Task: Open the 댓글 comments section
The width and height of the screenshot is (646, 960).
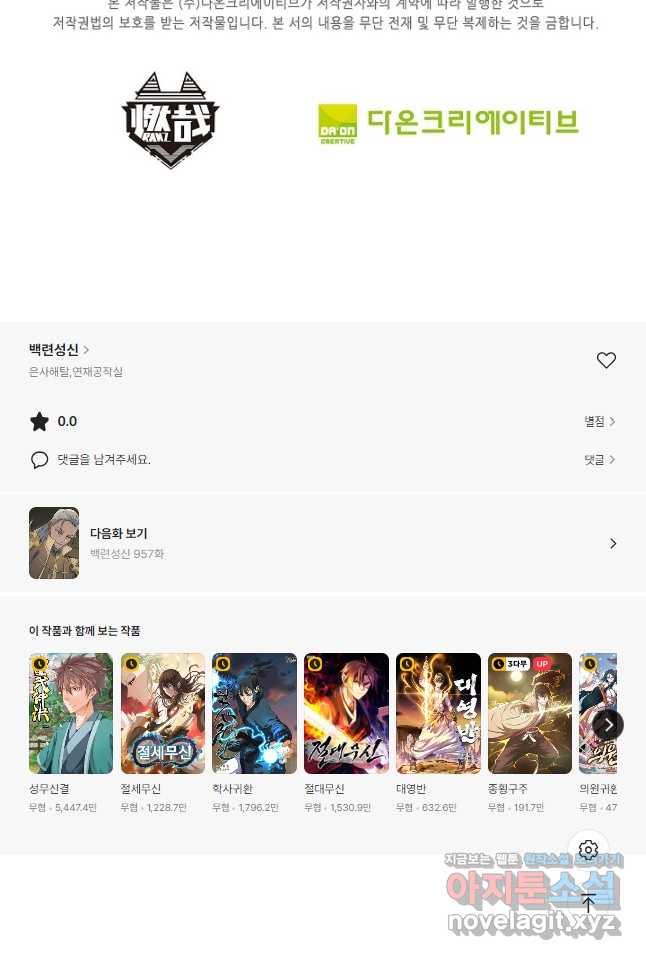Action: click(600, 460)
